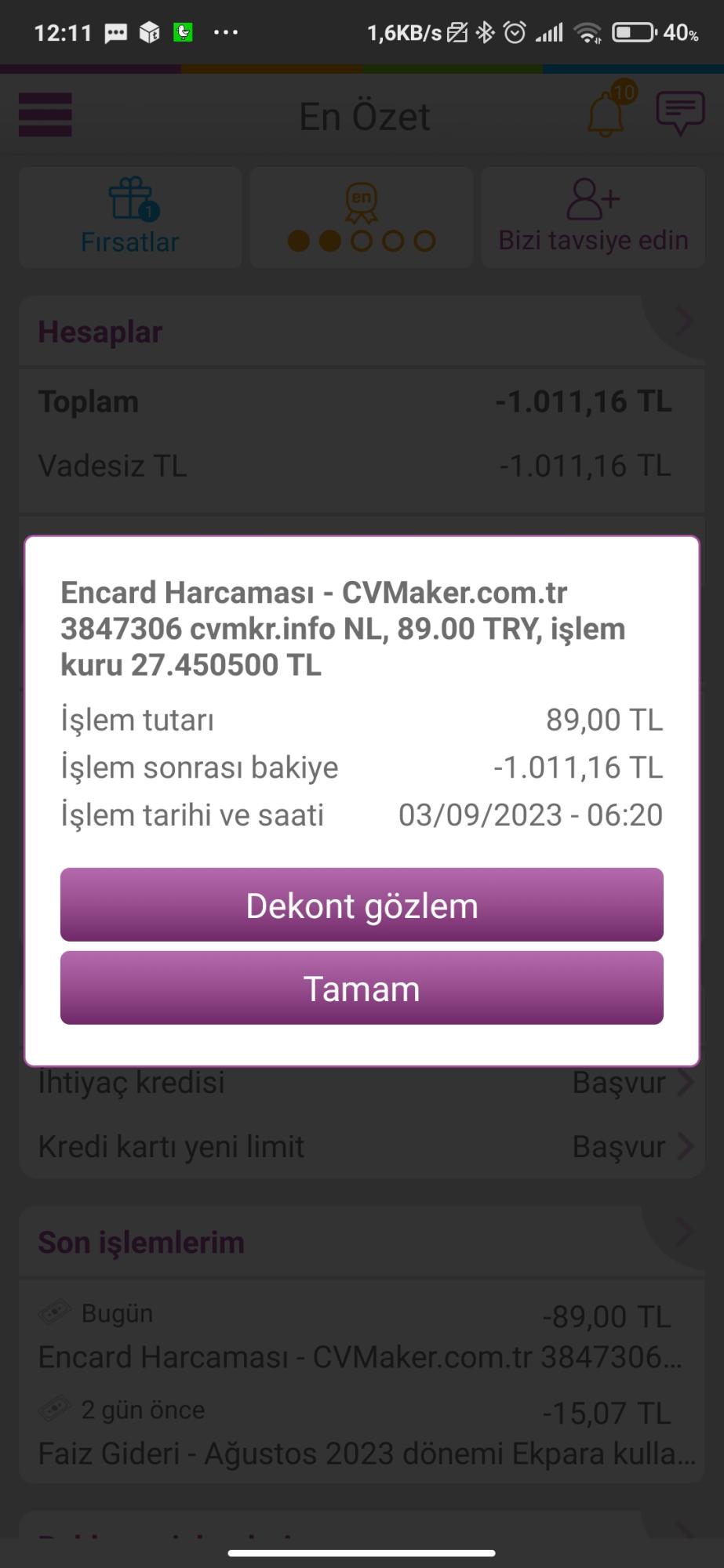Screen dimensions: 724x1568
Task: Tap the notification badge showing 10
Action: pos(624,93)
